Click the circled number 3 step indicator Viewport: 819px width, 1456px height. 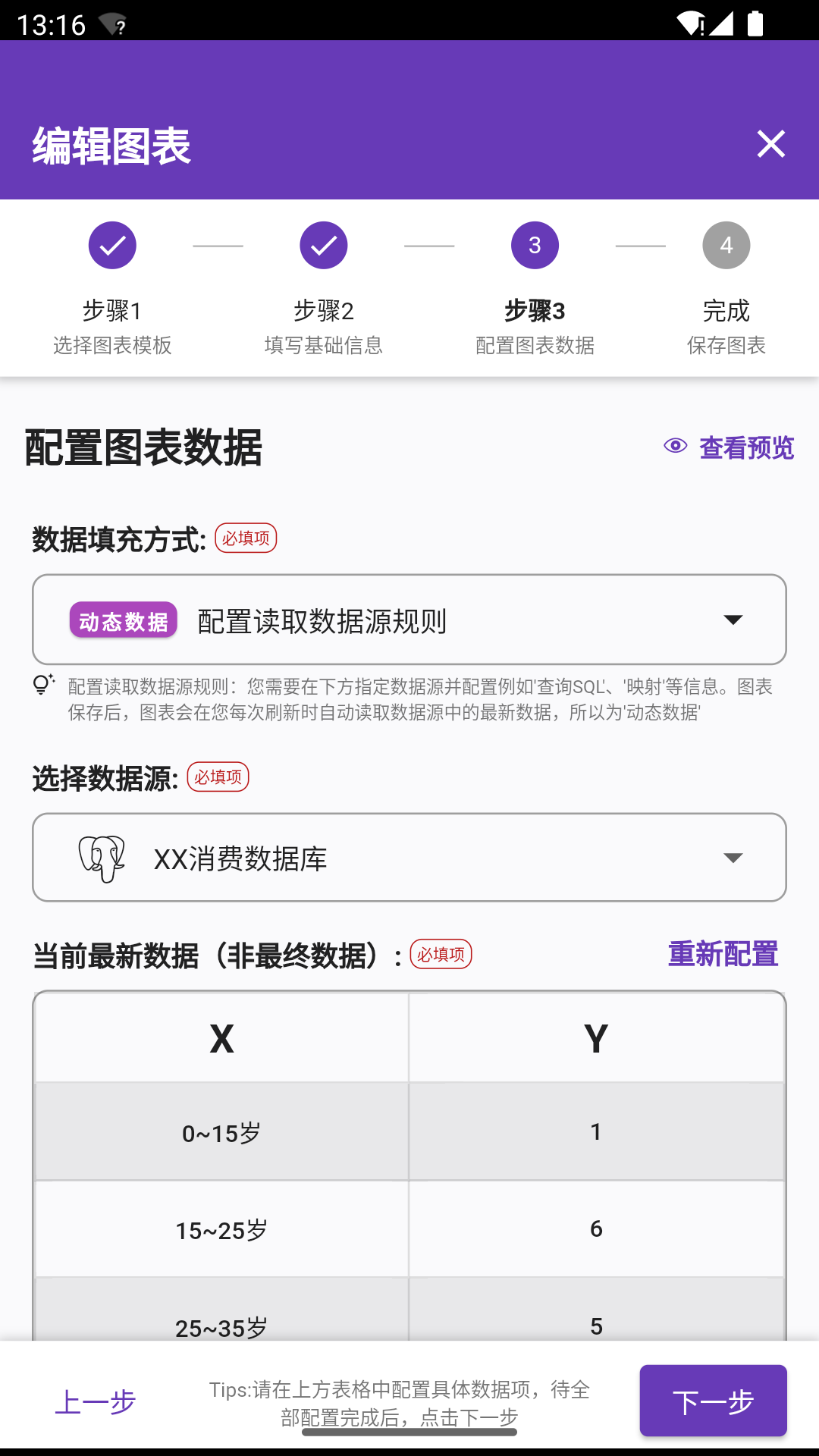pos(535,244)
